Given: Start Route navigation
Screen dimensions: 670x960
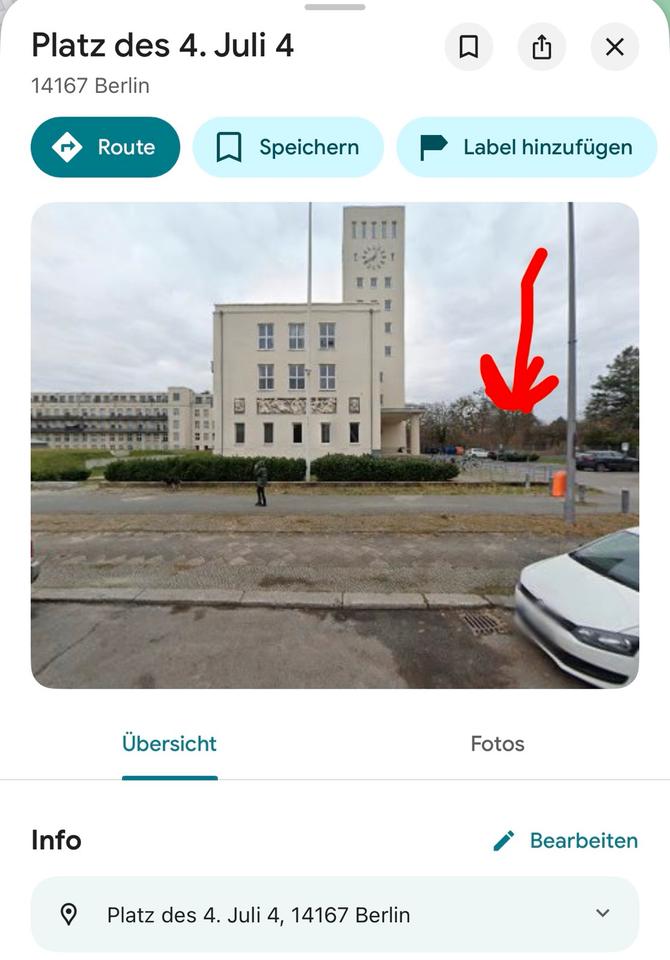Looking at the screenshot, I should 105,147.
